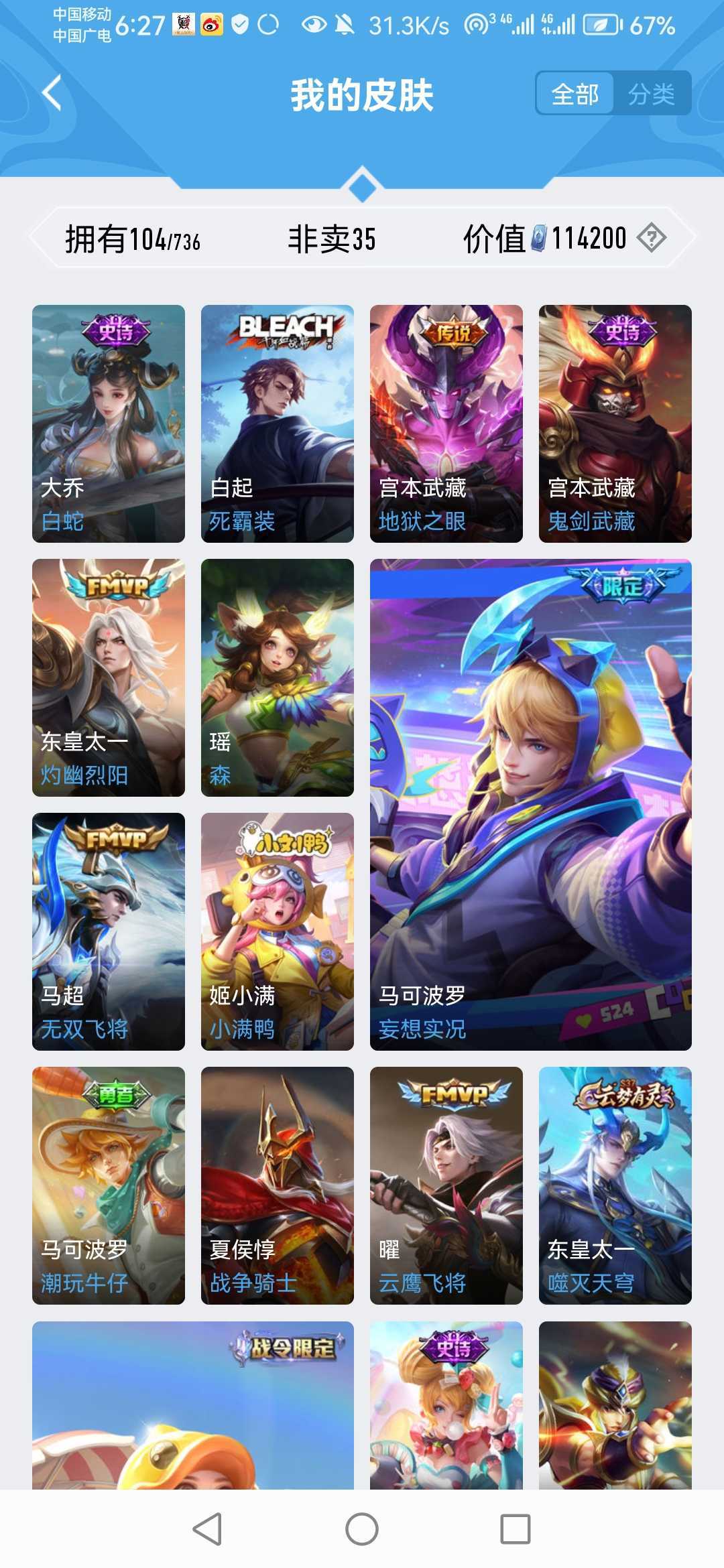Open 大乔 白蛇 skin card
This screenshot has width=724, height=1568.
coord(109,423)
